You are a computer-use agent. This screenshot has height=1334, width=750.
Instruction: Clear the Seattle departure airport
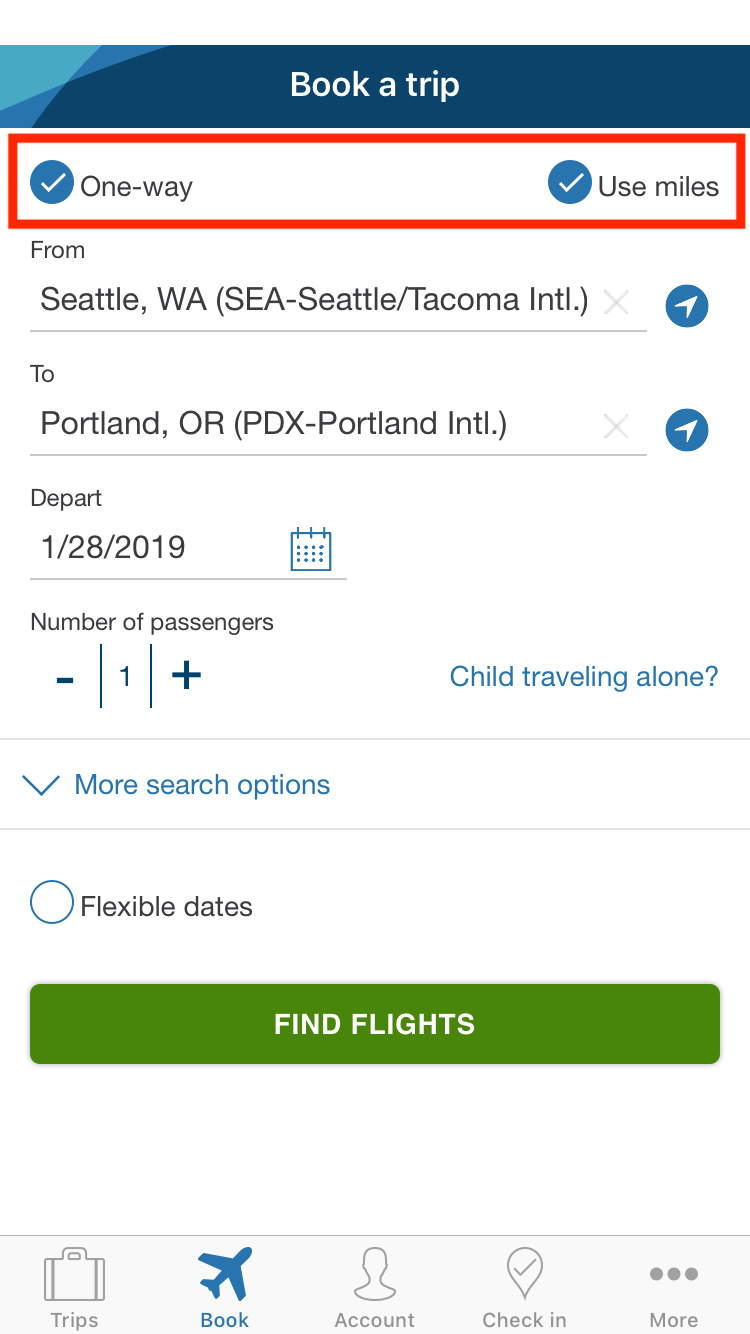pyautogui.click(x=616, y=302)
